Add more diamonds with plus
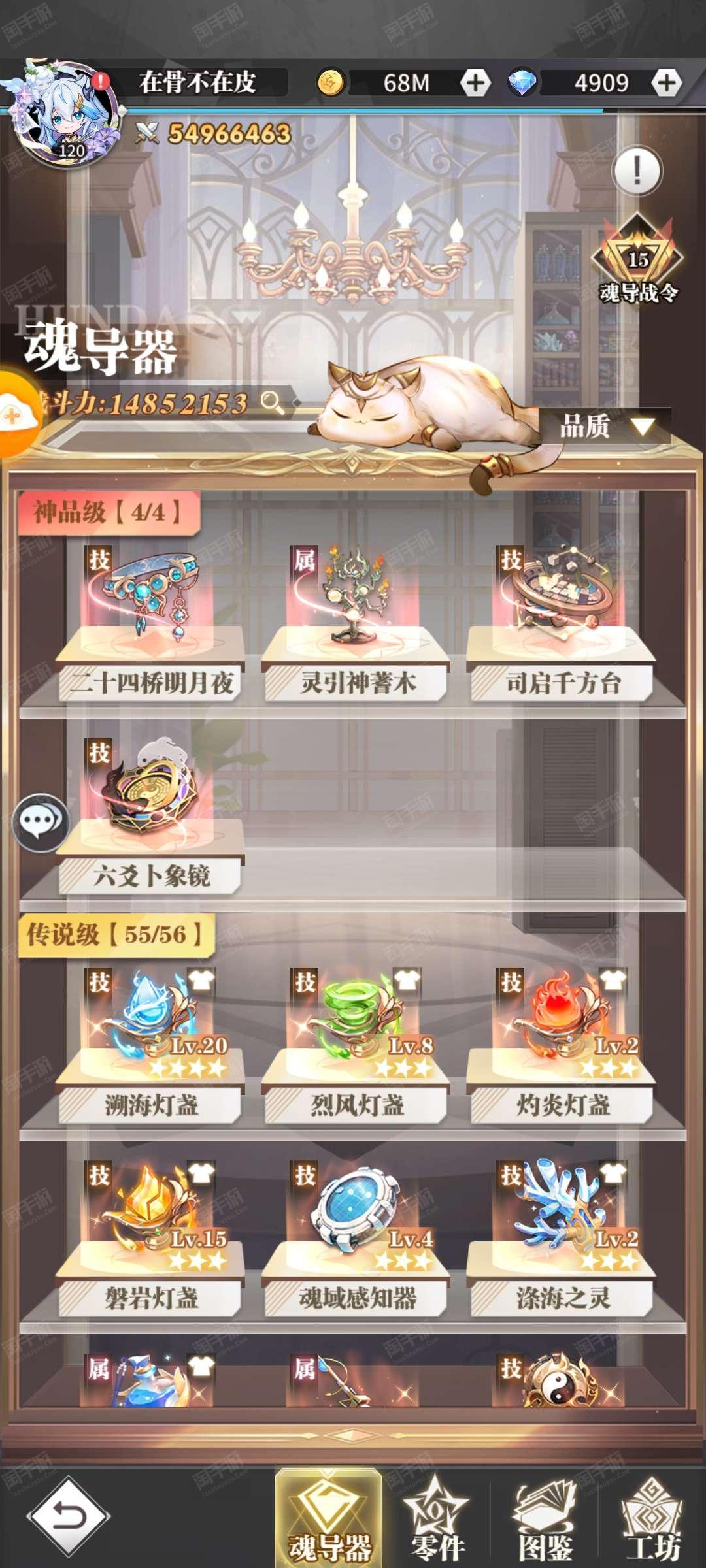 click(666, 83)
